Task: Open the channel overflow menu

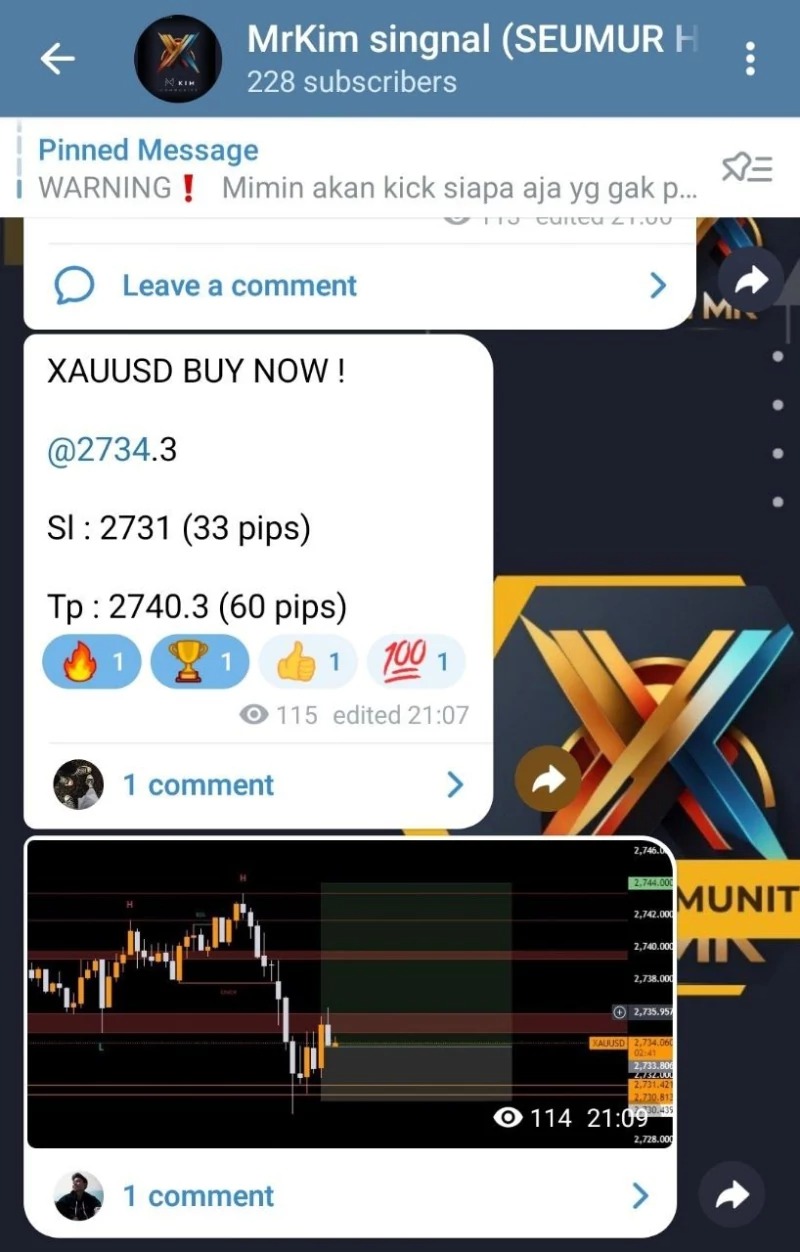Action: pyautogui.click(x=750, y=59)
